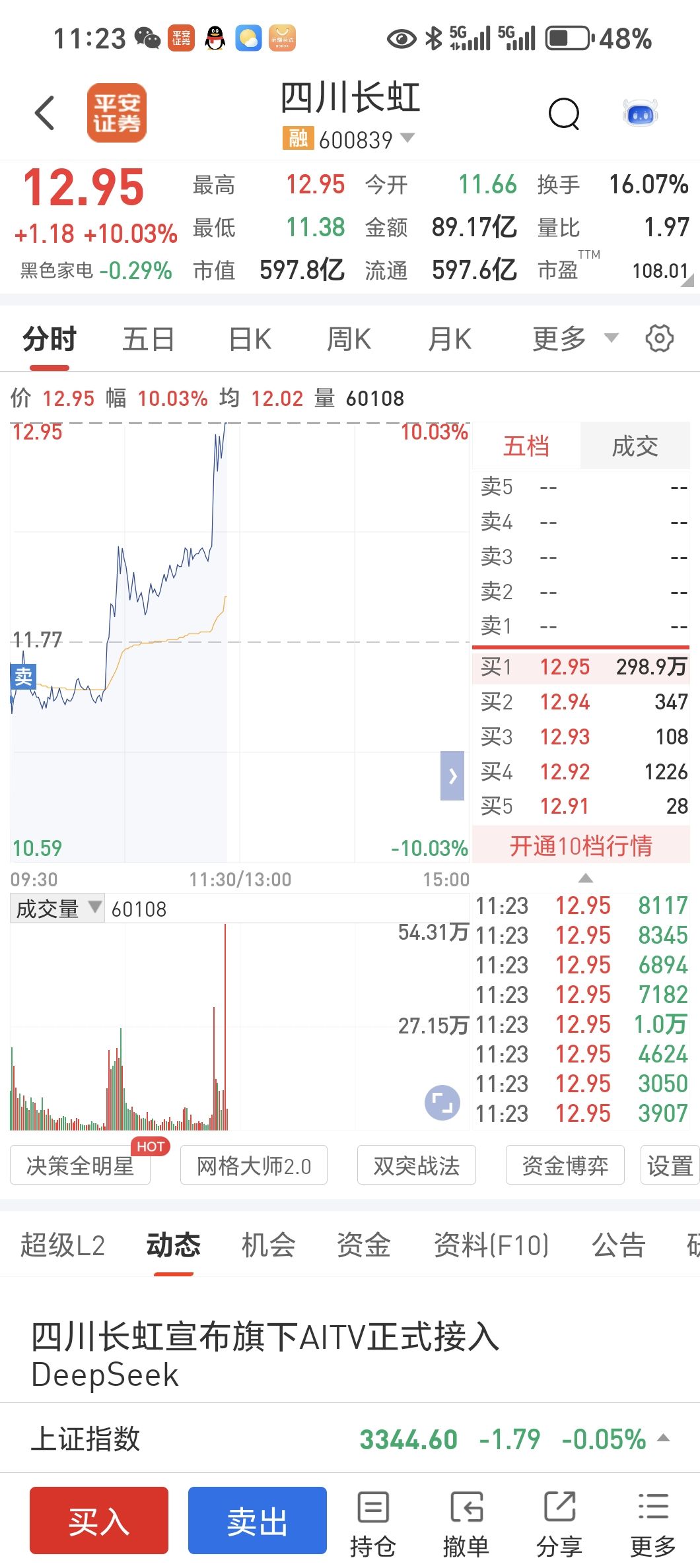700x1568 pixels.
Task: Tap the blue 卖出 sell button
Action: point(258,1520)
